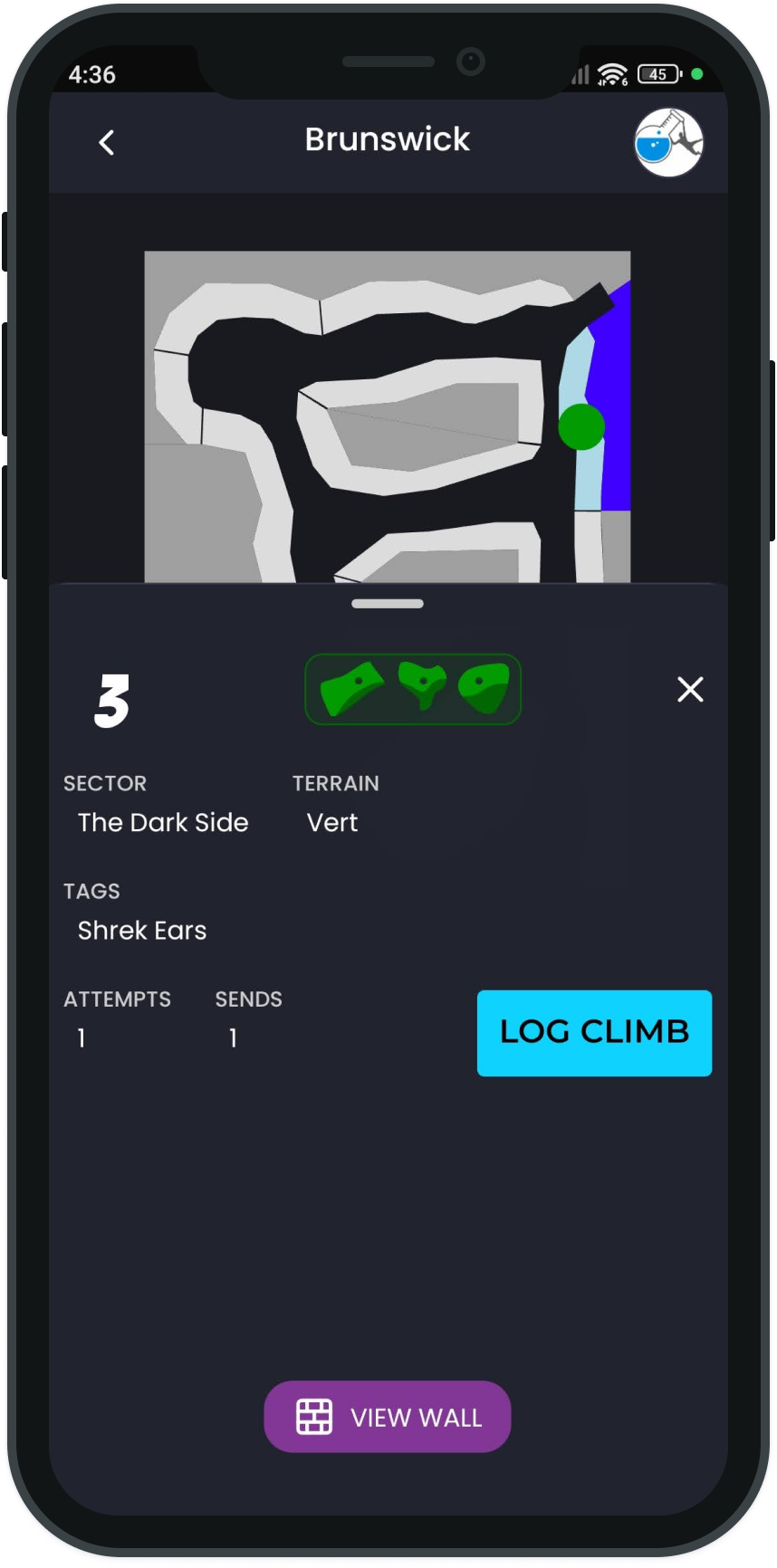Open the profile avatar in the header
Viewport: 777px width, 1568px height.
[668, 142]
